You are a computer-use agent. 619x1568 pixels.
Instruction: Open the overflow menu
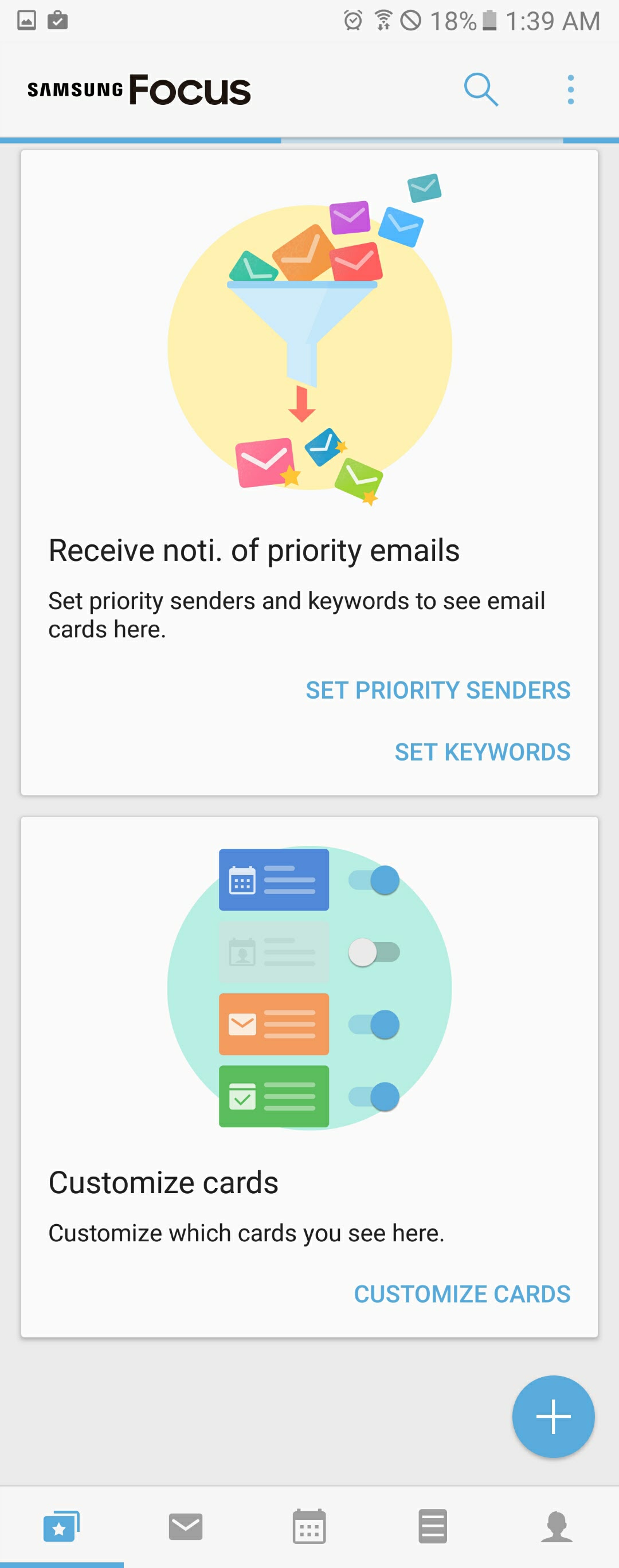[x=570, y=90]
